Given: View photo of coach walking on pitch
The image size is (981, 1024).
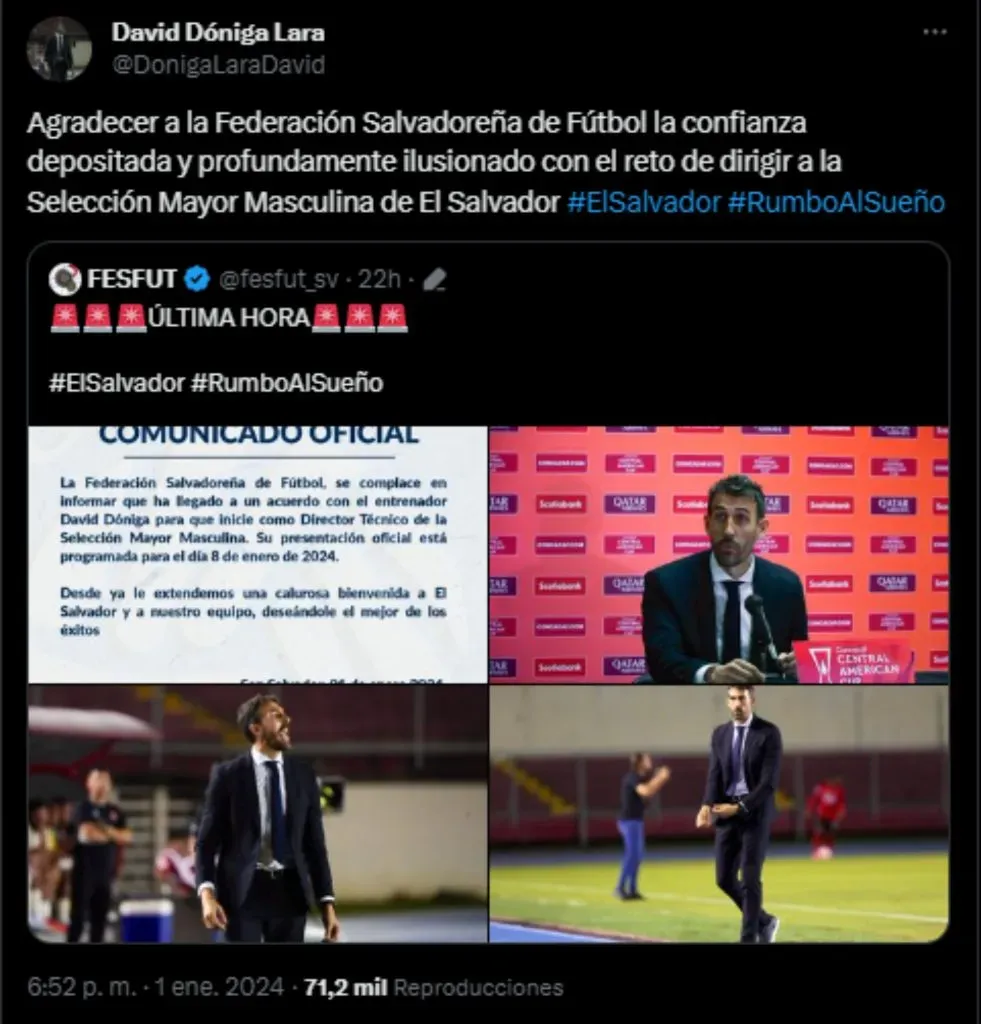Looking at the screenshot, I should [x=719, y=814].
